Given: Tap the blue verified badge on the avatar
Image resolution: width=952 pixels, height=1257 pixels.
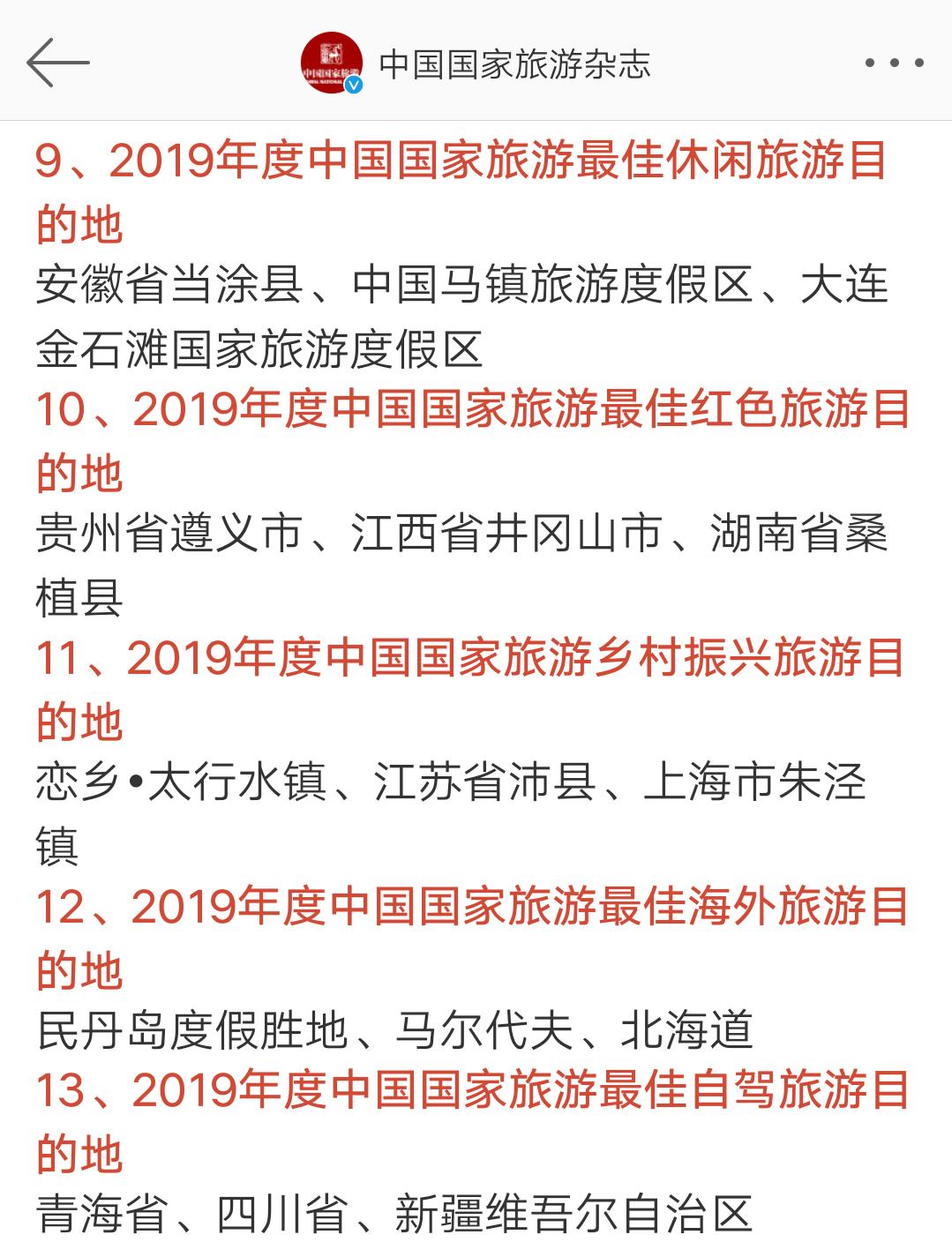Looking at the screenshot, I should coord(354,84).
